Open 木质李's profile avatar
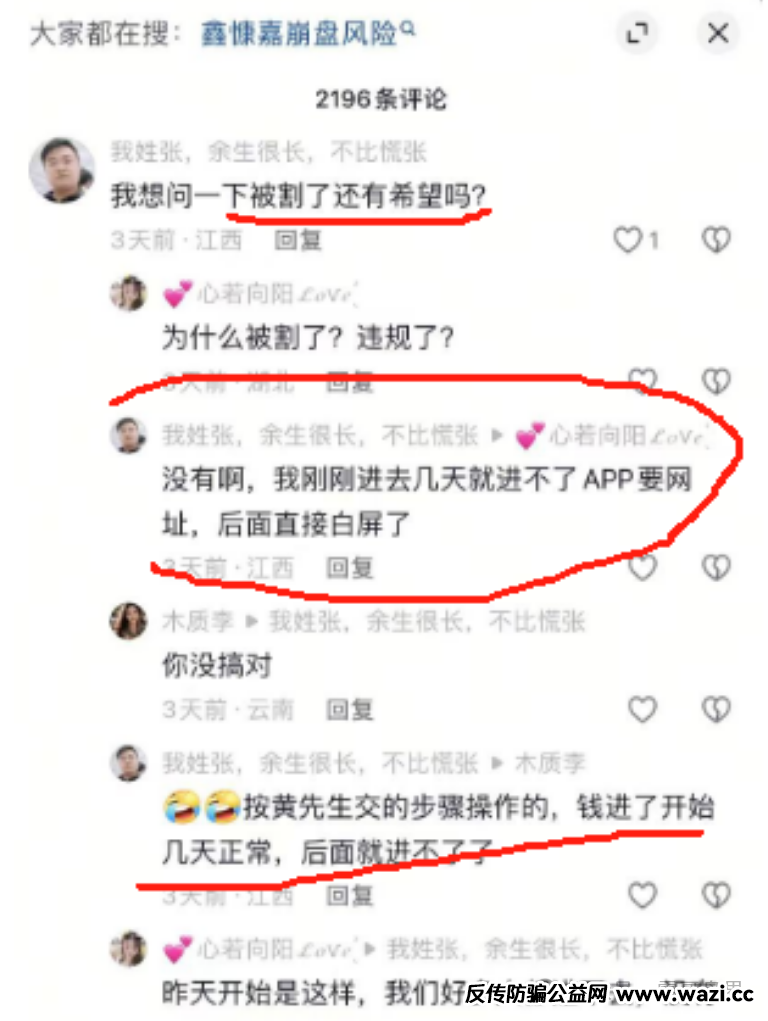The image size is (768, 1021). coord(128,621)
